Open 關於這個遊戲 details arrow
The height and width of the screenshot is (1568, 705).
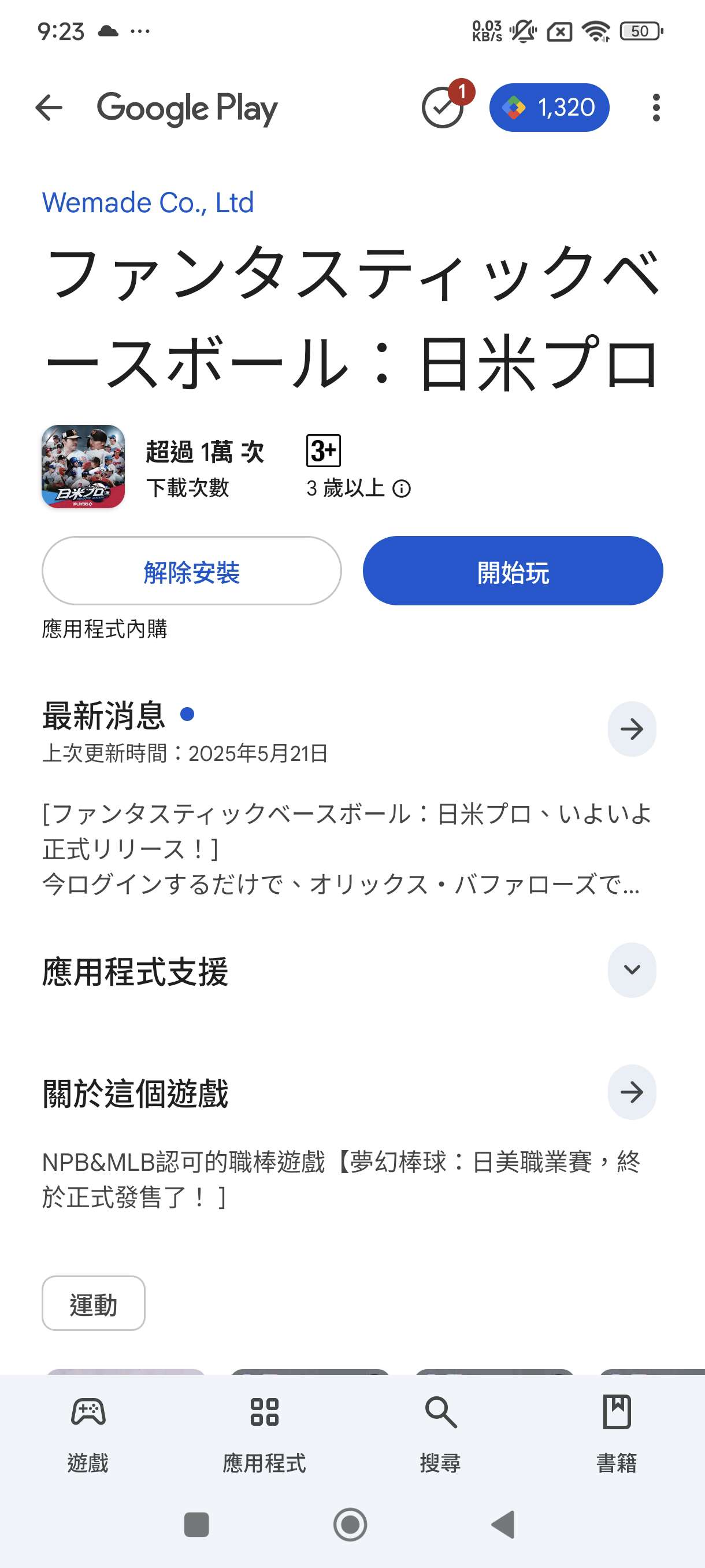coord(632,1092)
